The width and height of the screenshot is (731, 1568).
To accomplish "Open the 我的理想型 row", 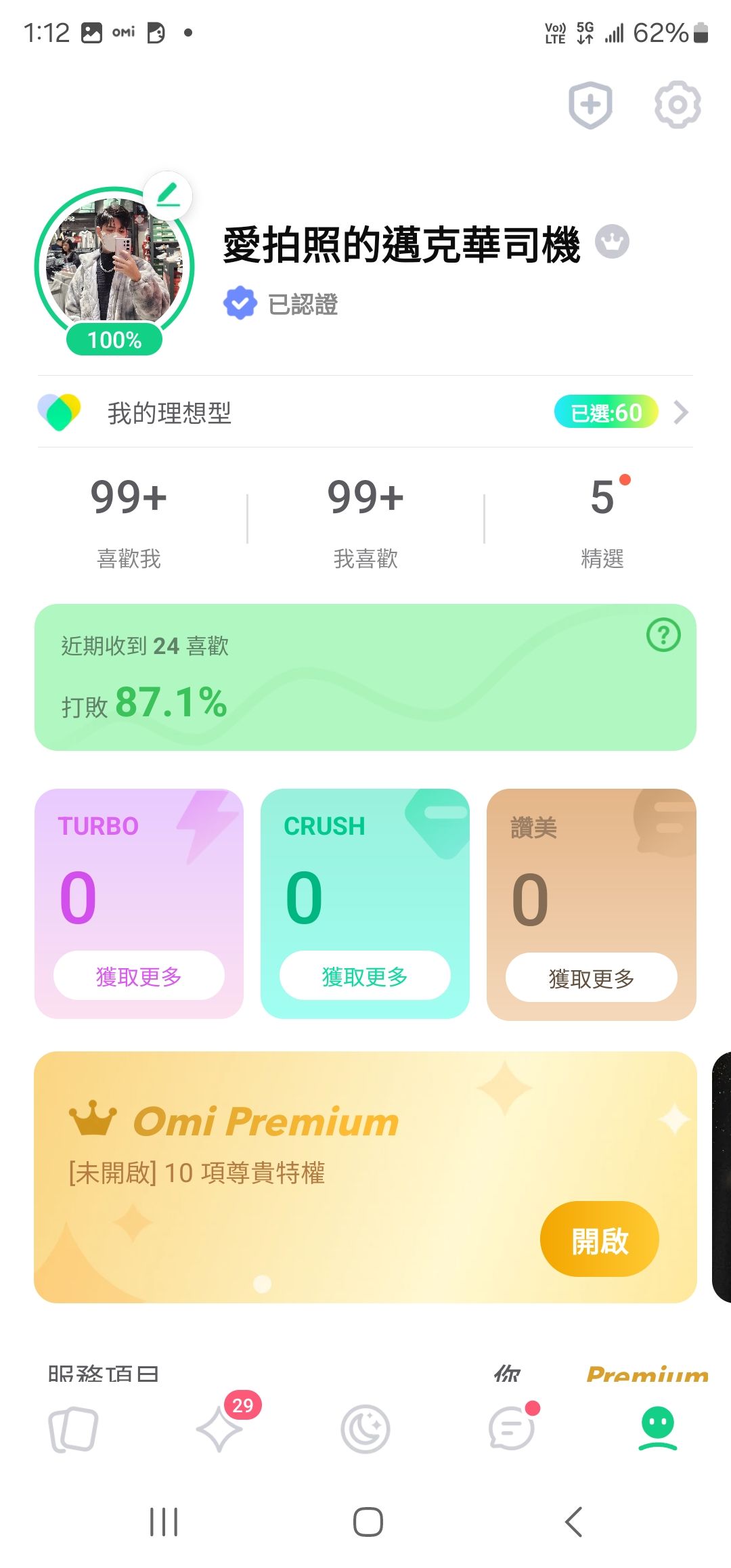I will pyautogui.click(x=365, y=412).
